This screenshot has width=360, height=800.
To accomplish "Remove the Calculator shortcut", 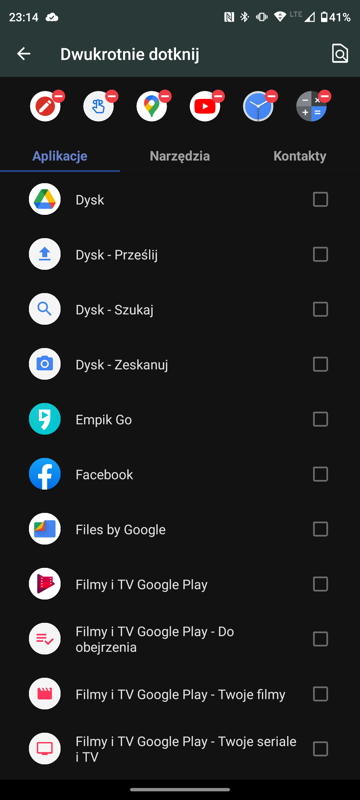I will 325,96.
